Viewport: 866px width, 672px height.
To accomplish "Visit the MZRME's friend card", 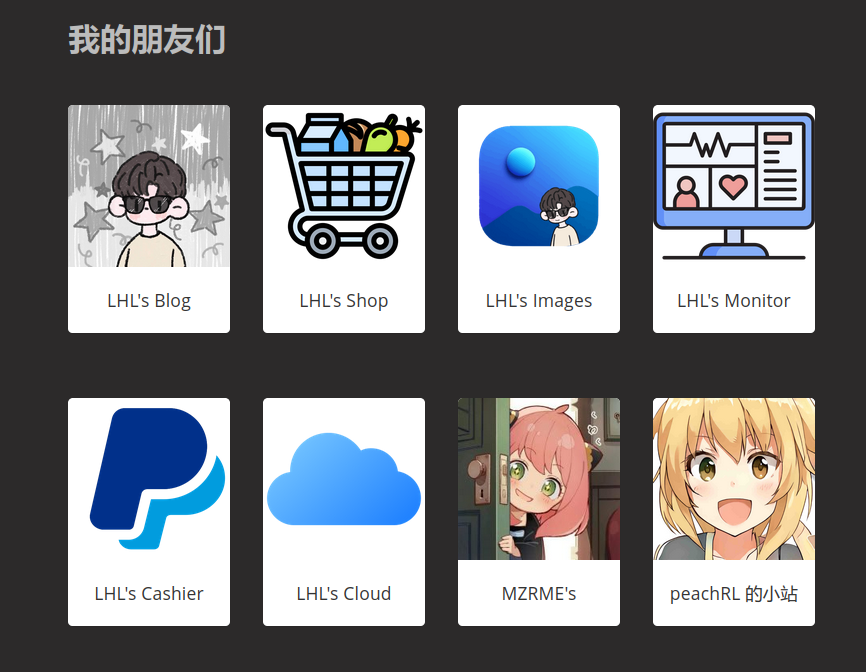I will (x=539, y=511).
